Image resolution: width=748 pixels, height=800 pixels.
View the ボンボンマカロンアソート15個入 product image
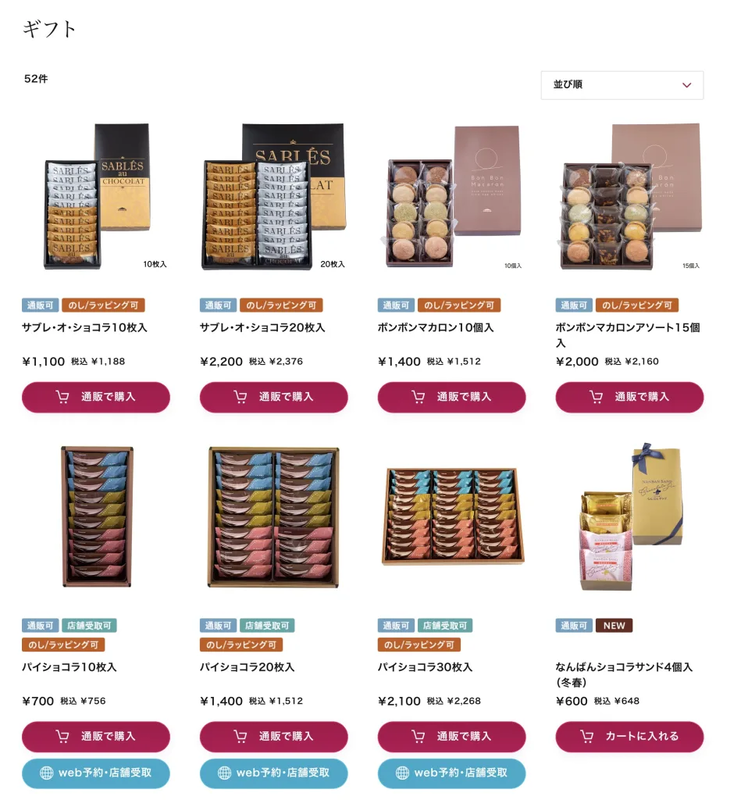[x=629, y=197]
